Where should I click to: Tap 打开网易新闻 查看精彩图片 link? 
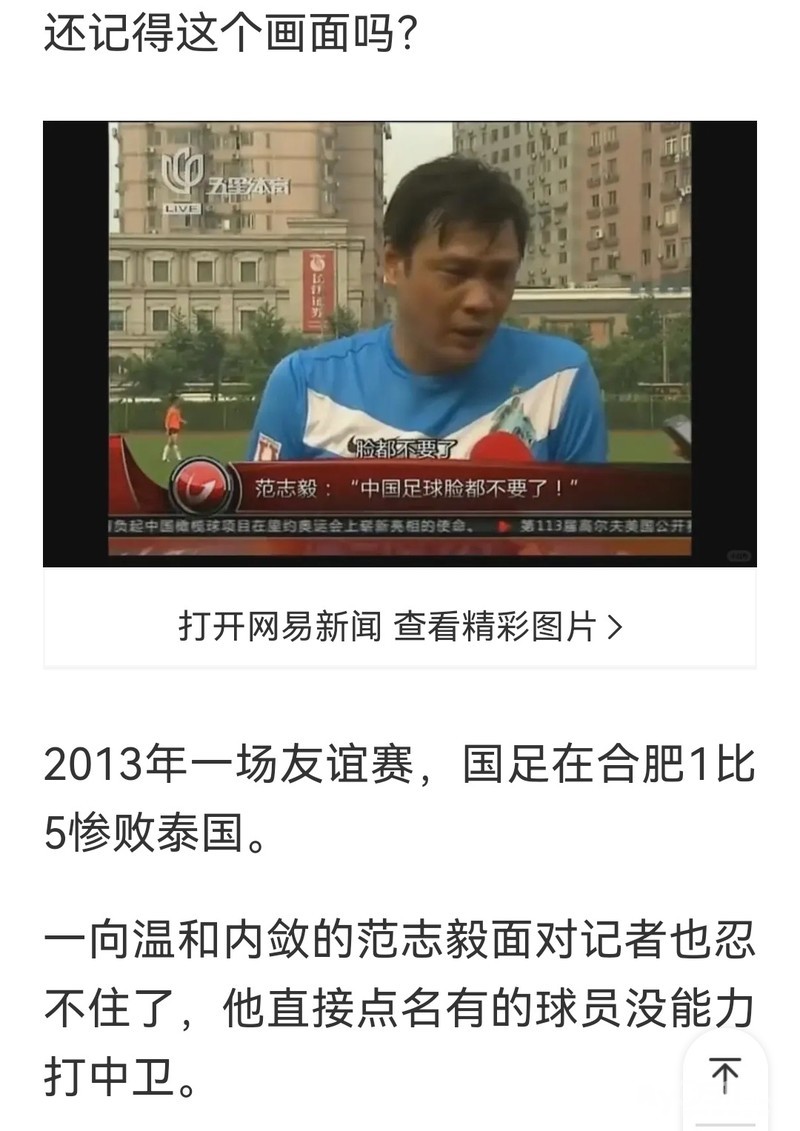point(399,627)
